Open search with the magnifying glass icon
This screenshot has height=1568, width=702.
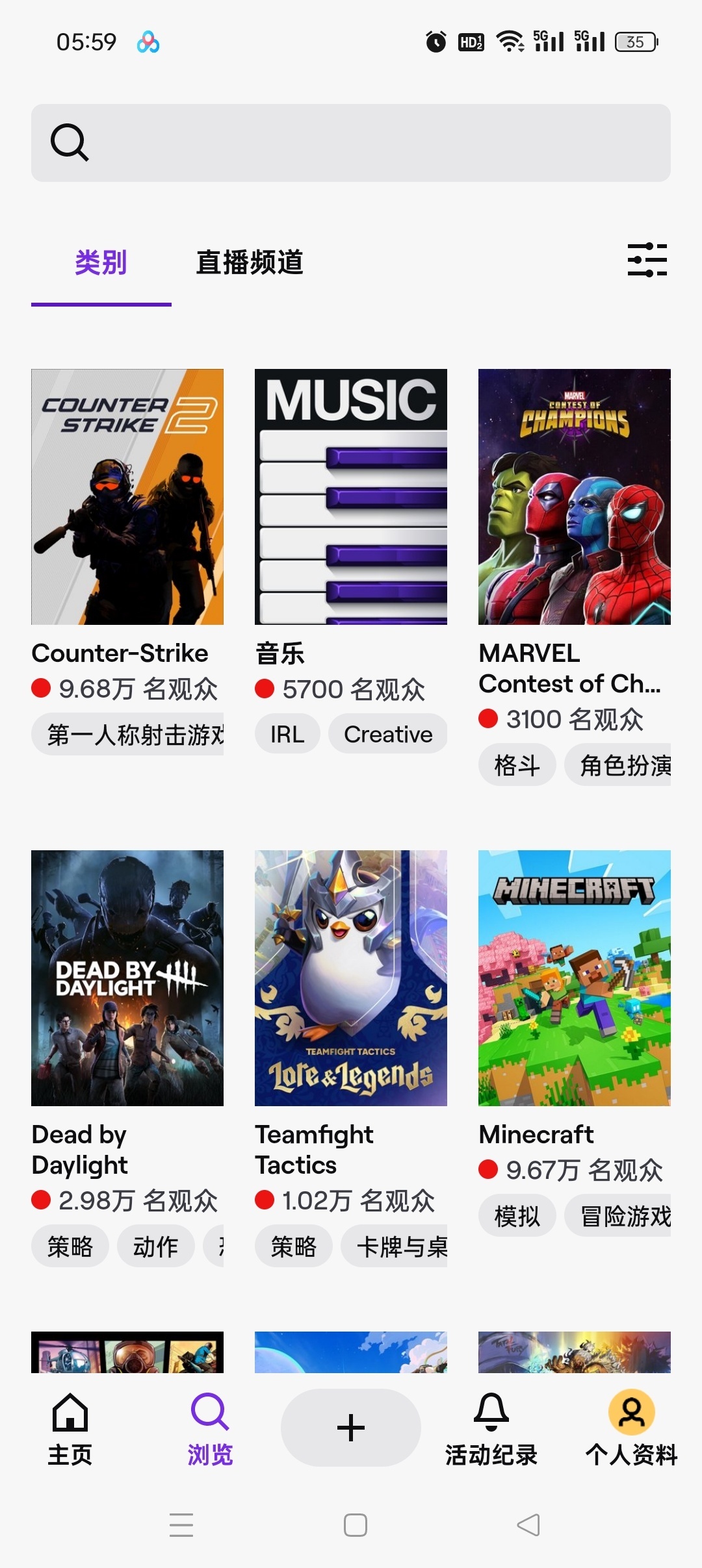[68, 142]
